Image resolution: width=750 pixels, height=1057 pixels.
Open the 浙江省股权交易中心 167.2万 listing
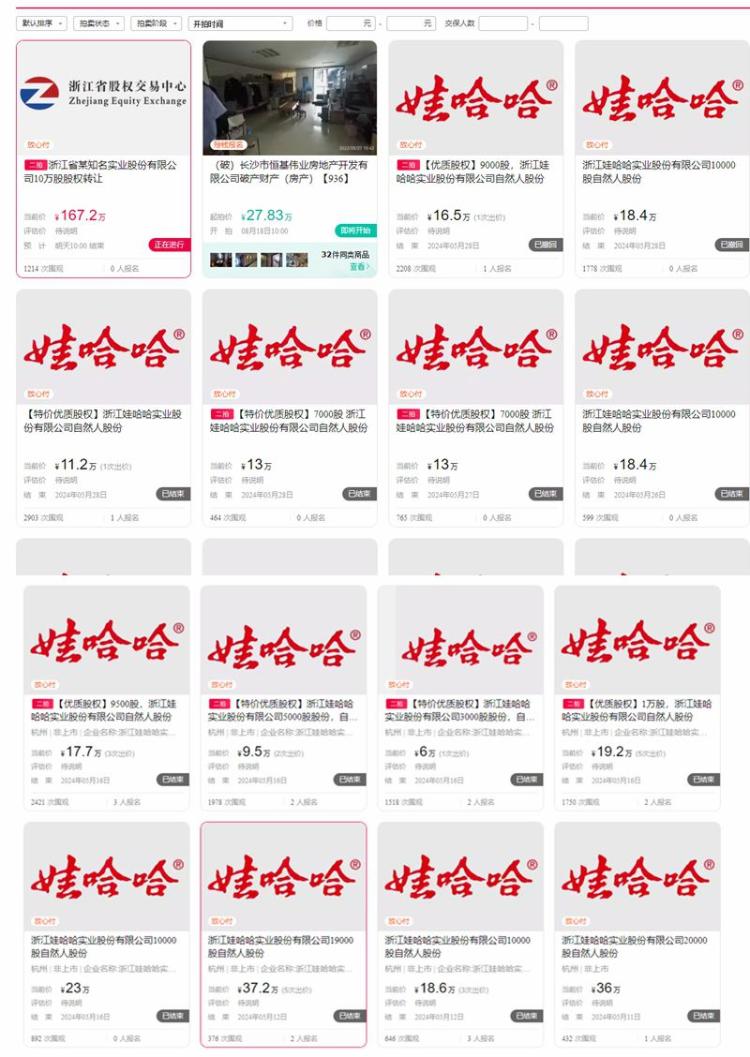tap(103, 171)
